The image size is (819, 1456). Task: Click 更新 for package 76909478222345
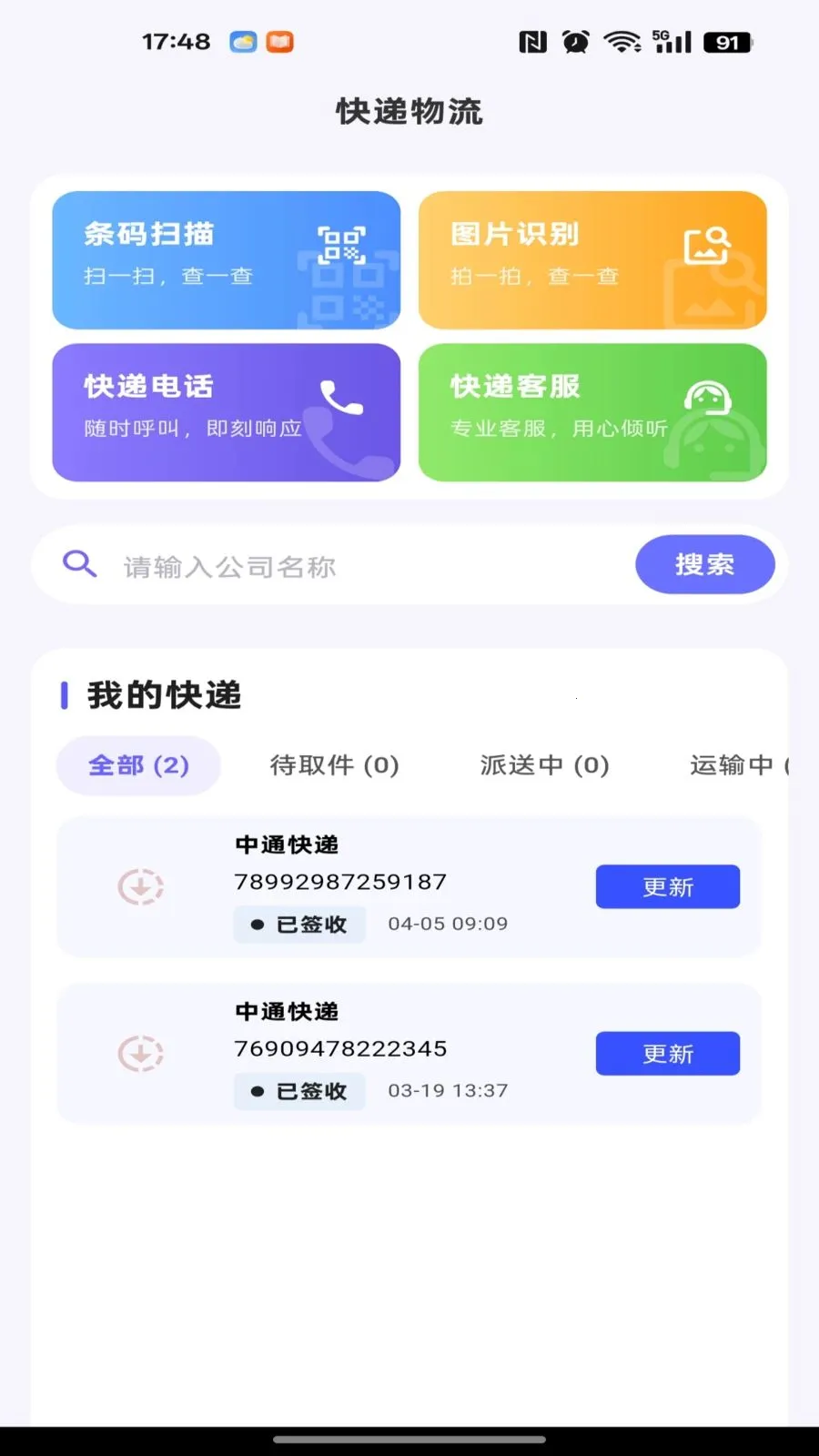(667, 1053)
